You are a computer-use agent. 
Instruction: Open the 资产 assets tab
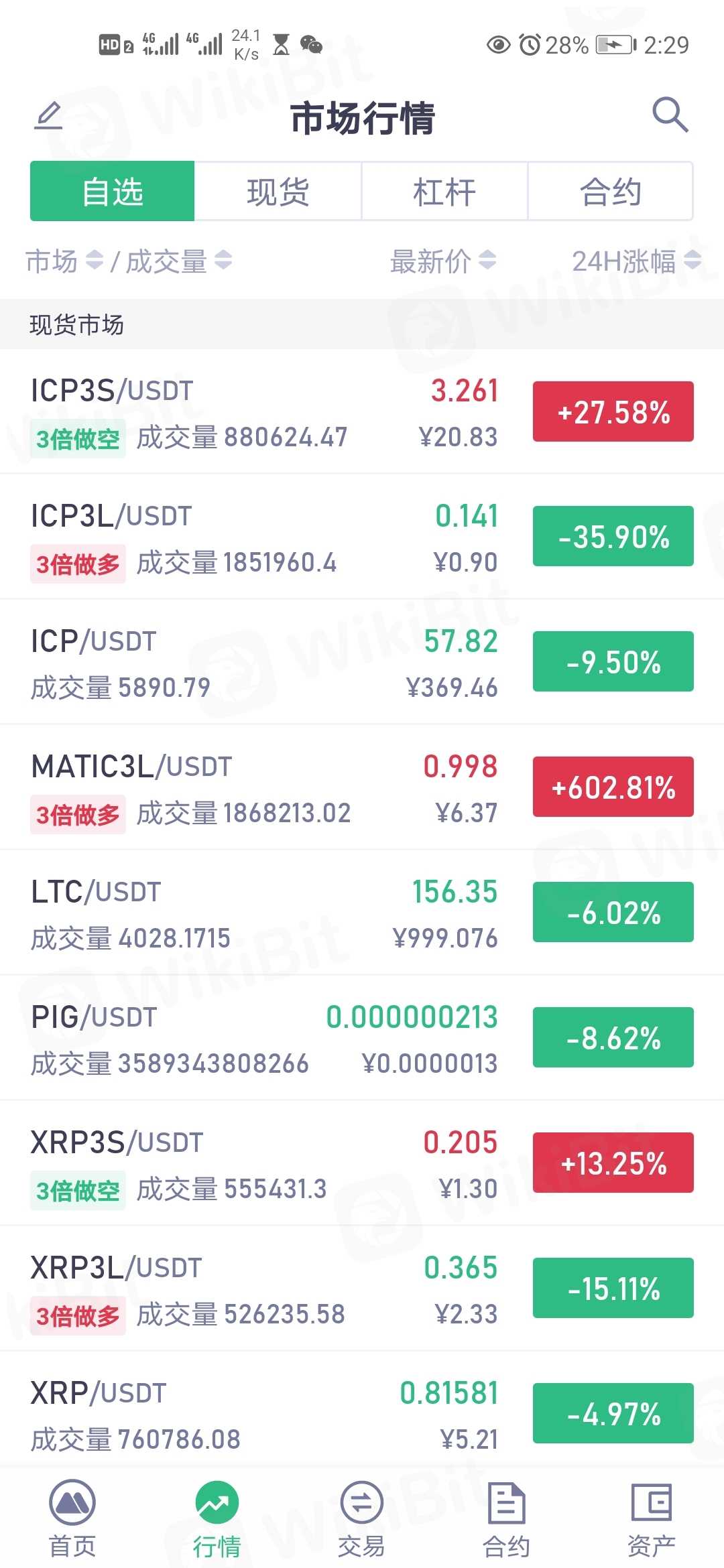(651, 1518)
